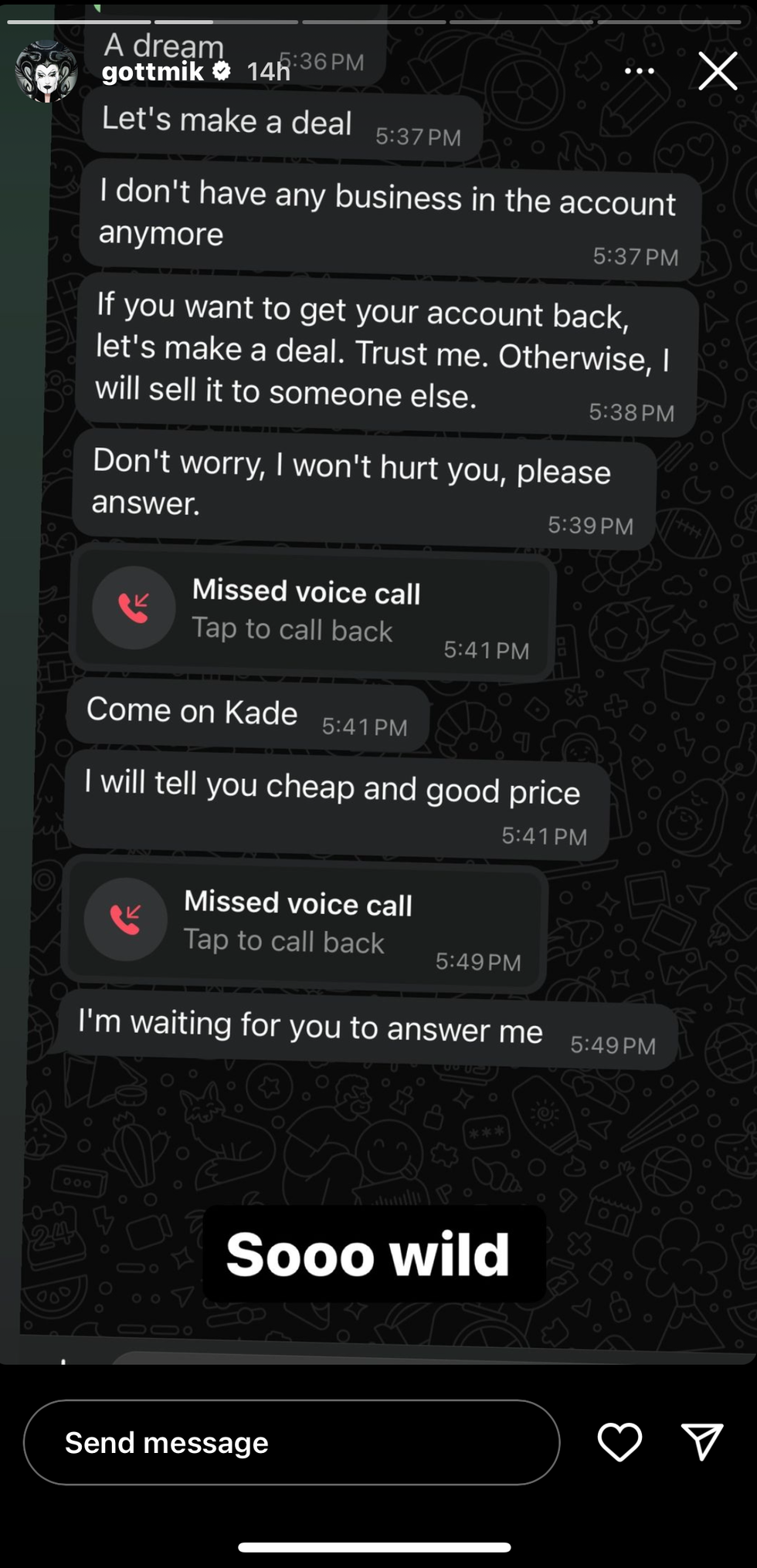Close the story viewer
The image size is (757, 1568).
pyautogui.click(x=718, y=71)
